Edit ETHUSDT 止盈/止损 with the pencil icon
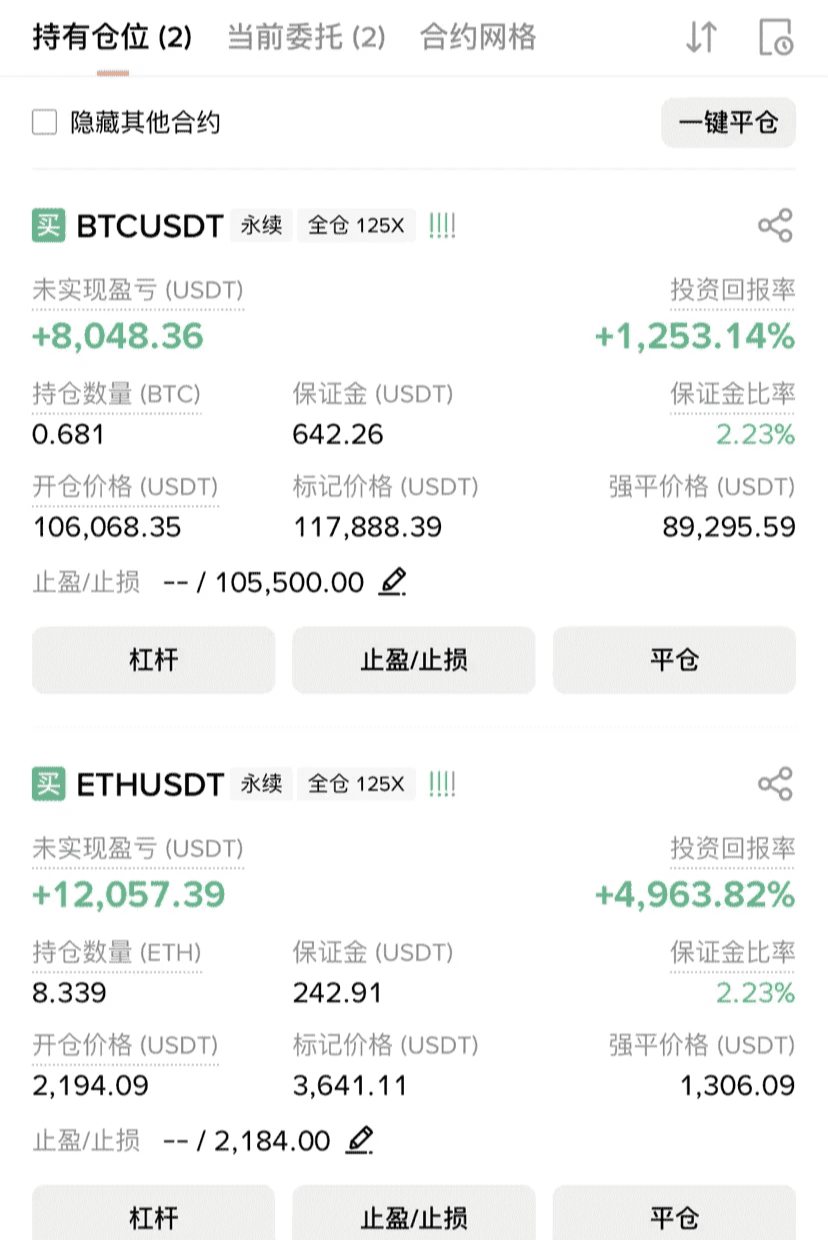 coord(360,1139)
